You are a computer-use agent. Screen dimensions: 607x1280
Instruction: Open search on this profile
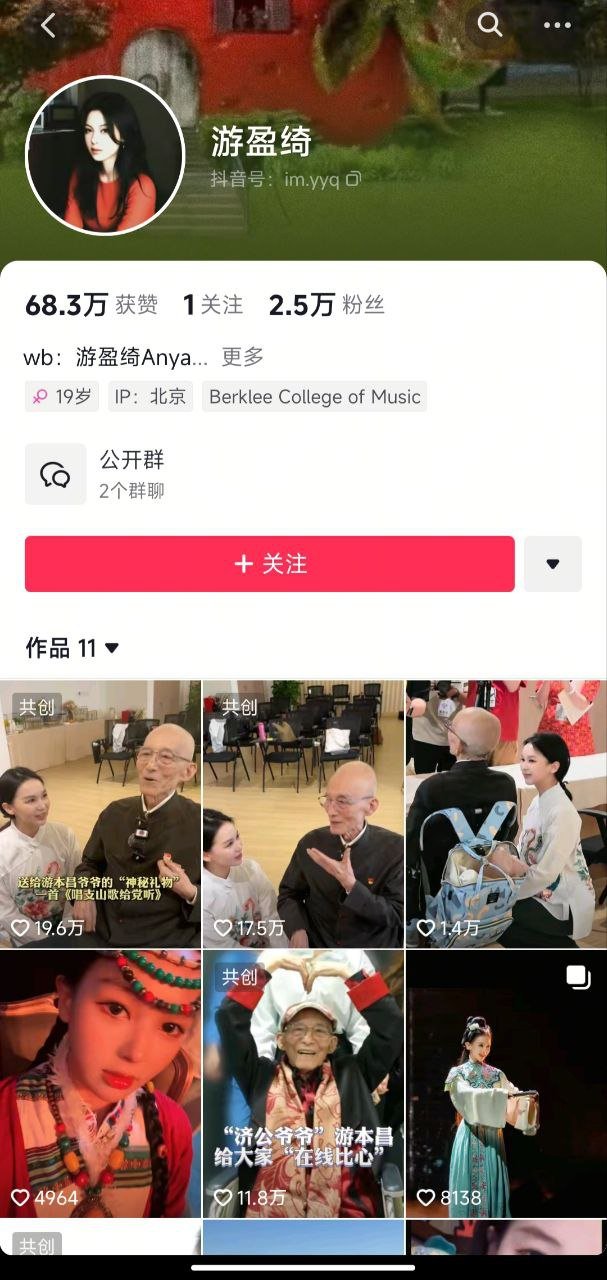click(489, 25)
